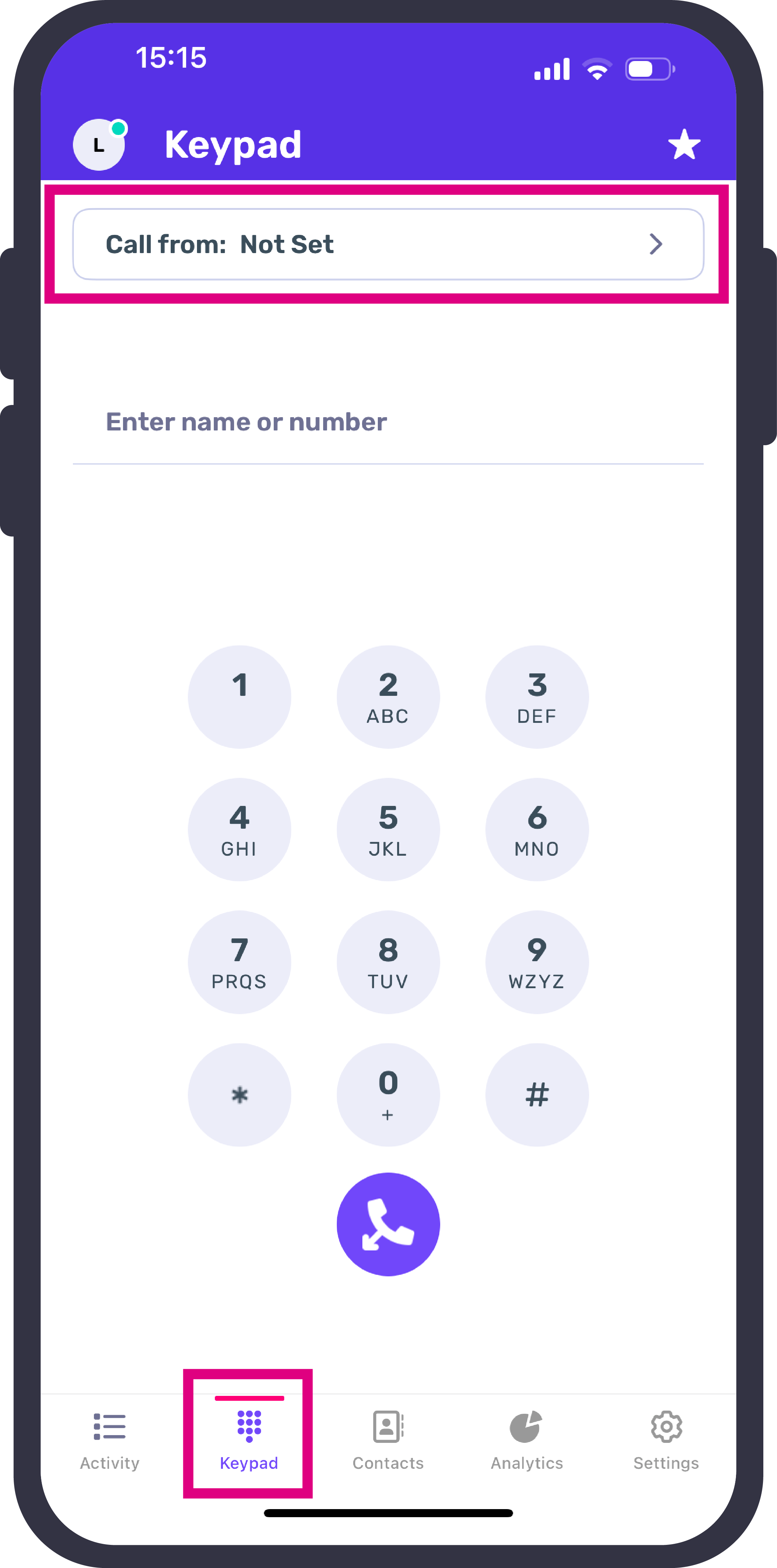The image size is (777, 1568).
Task: Enter digit 9 on the keypad
Action: pos(537,962)
